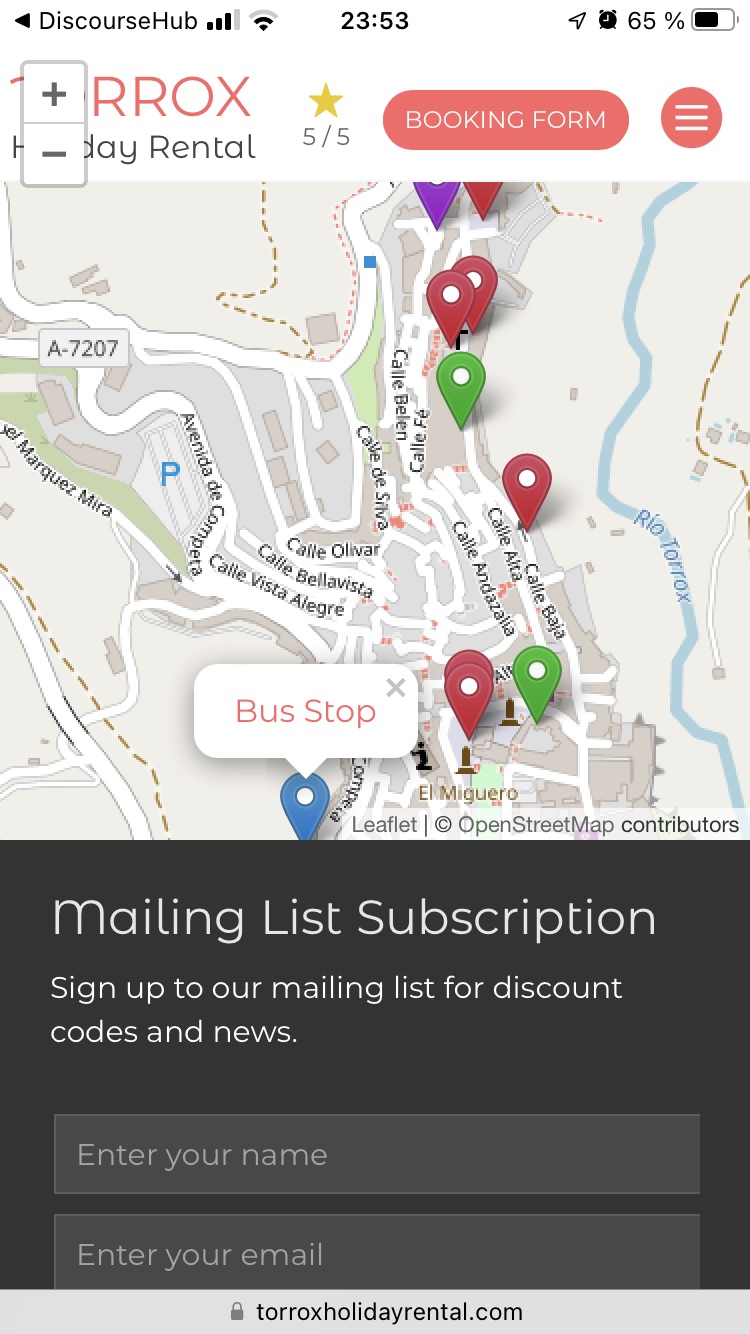This screenshot has width=750, height=1334.
Task: Zoom out of the map
Action: point(54,154)
